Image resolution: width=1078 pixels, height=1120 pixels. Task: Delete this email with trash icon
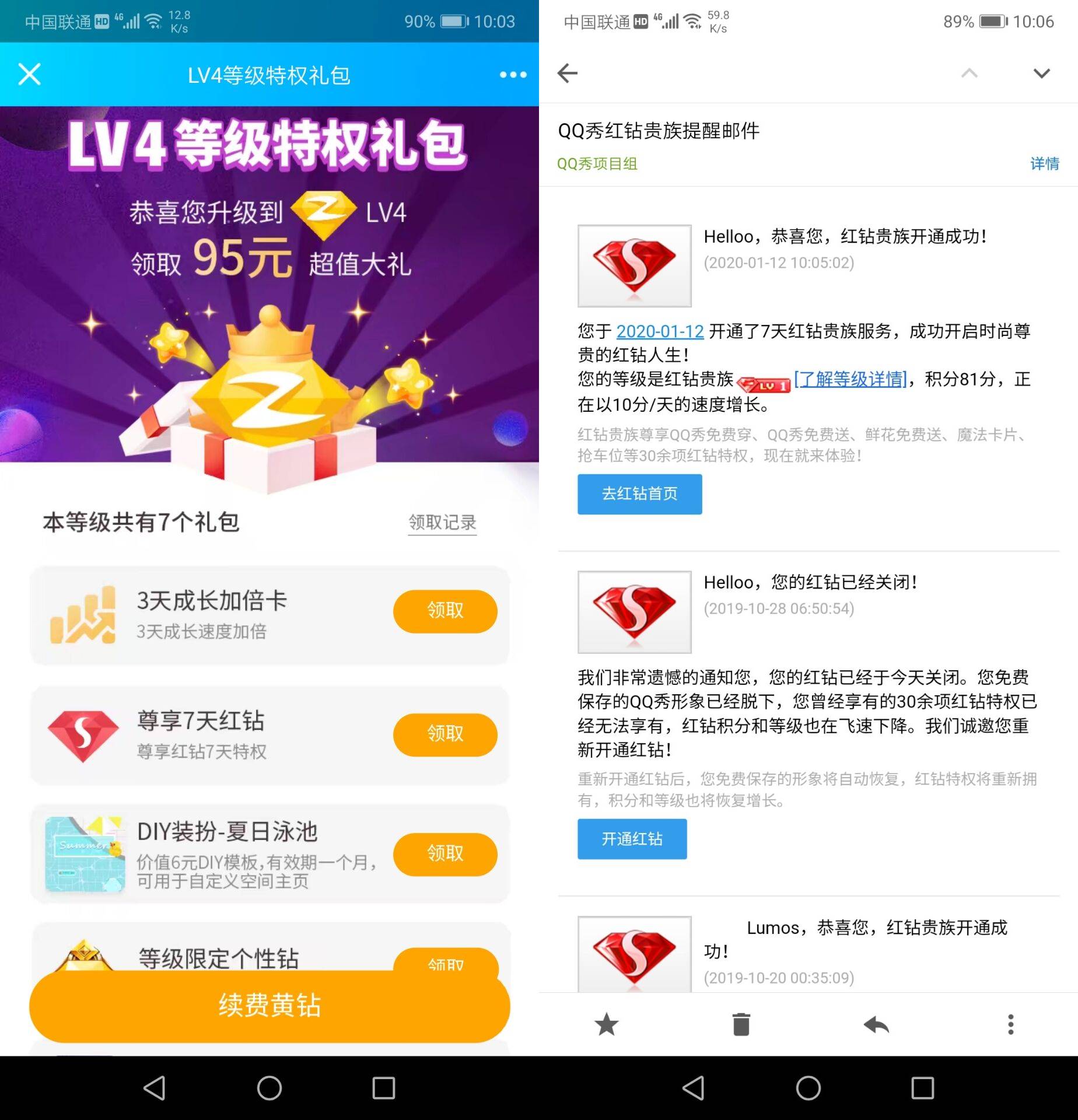point(741,1024)
